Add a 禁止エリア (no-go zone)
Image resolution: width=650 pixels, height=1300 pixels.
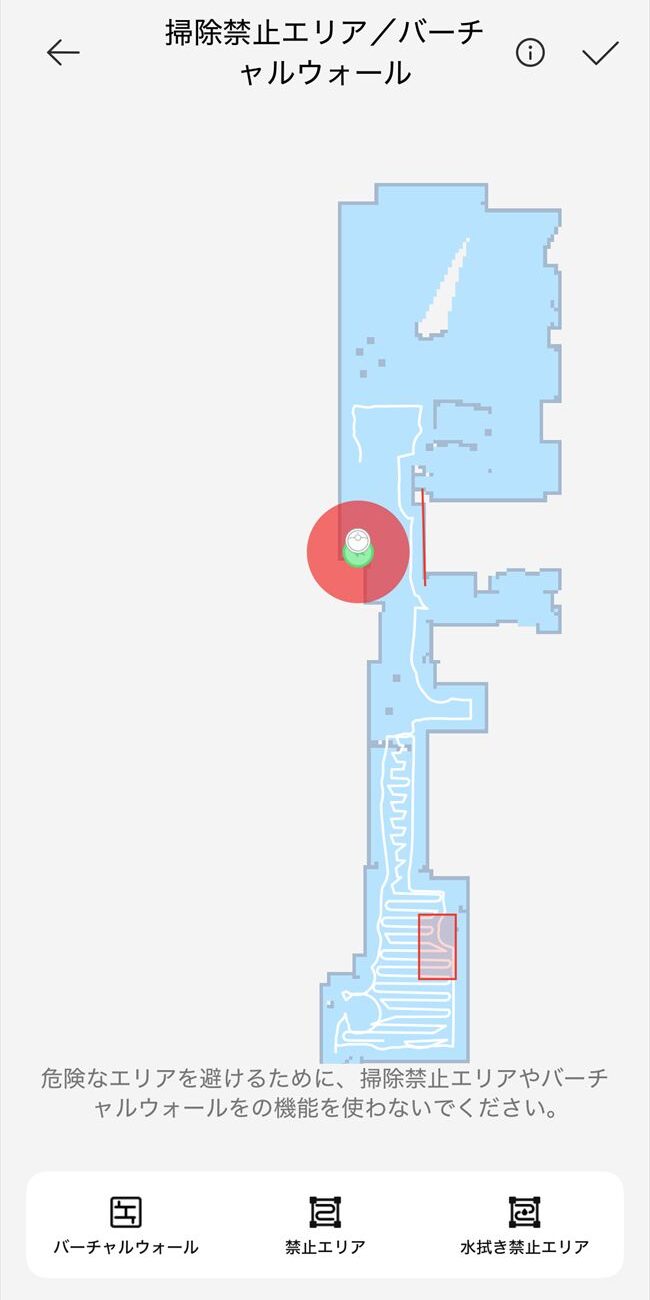click(325, 1225)
